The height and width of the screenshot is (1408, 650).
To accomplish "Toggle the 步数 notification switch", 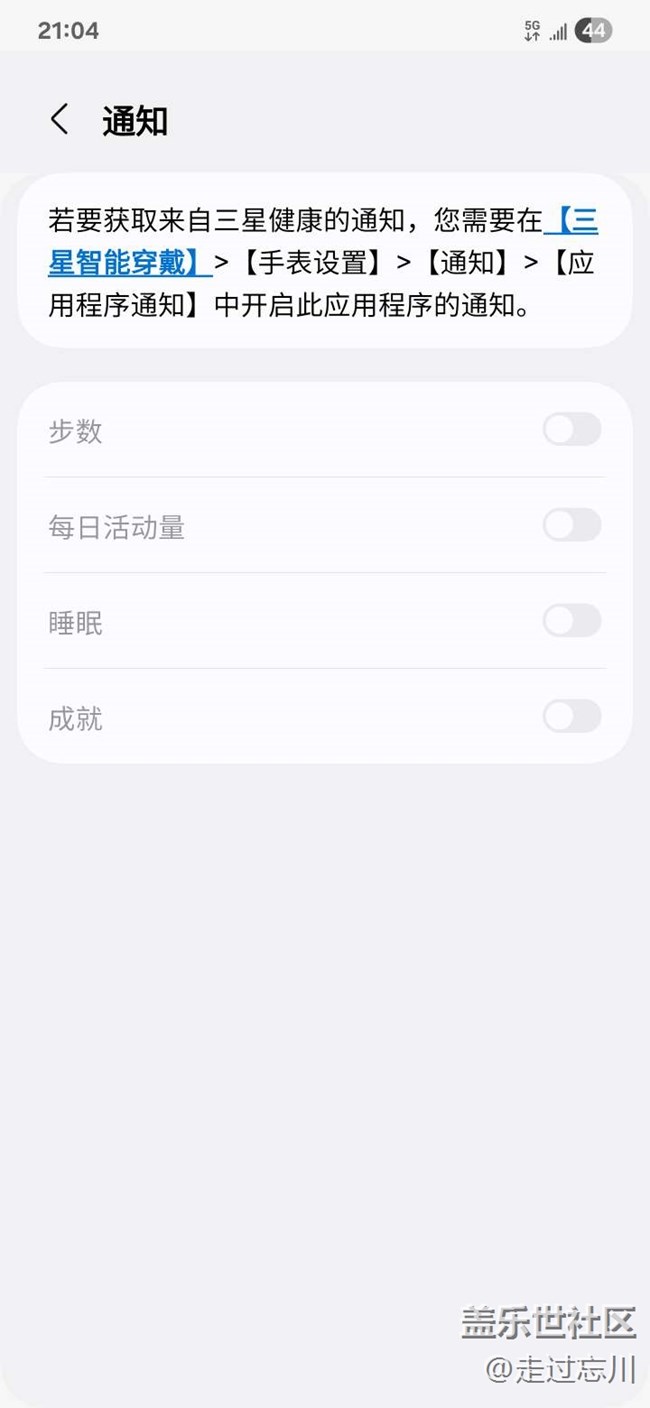I will 572,429.
